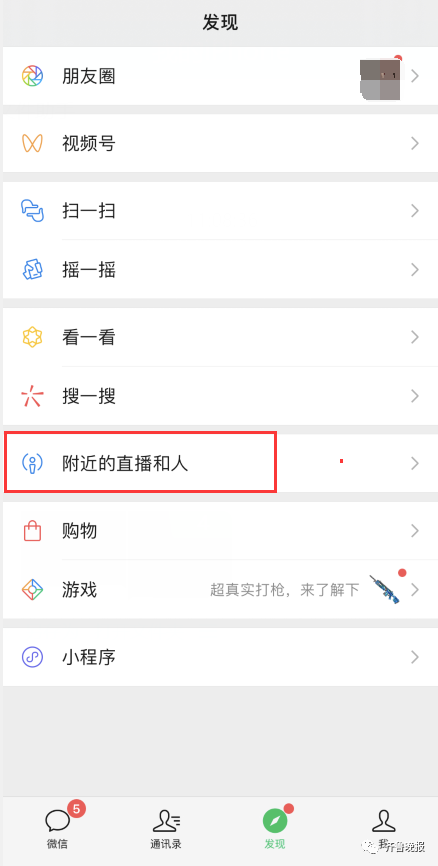The width and height of the screenshot is (438, 866).
Task: Open 附近的直播和人
Action: tap(220, 463)
